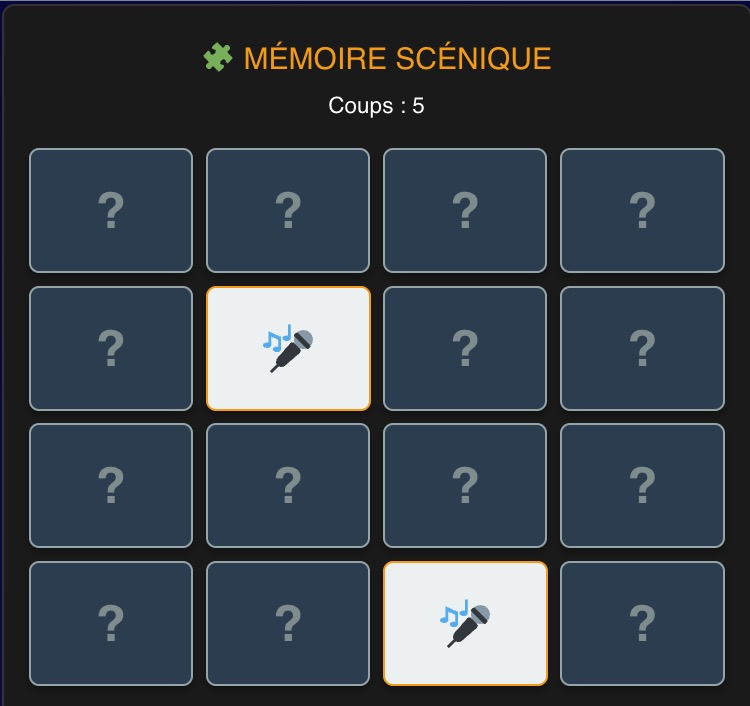Flip the first hidden card of the top row
This screenshot has height=706, width=750.
(x=111, y=210)
